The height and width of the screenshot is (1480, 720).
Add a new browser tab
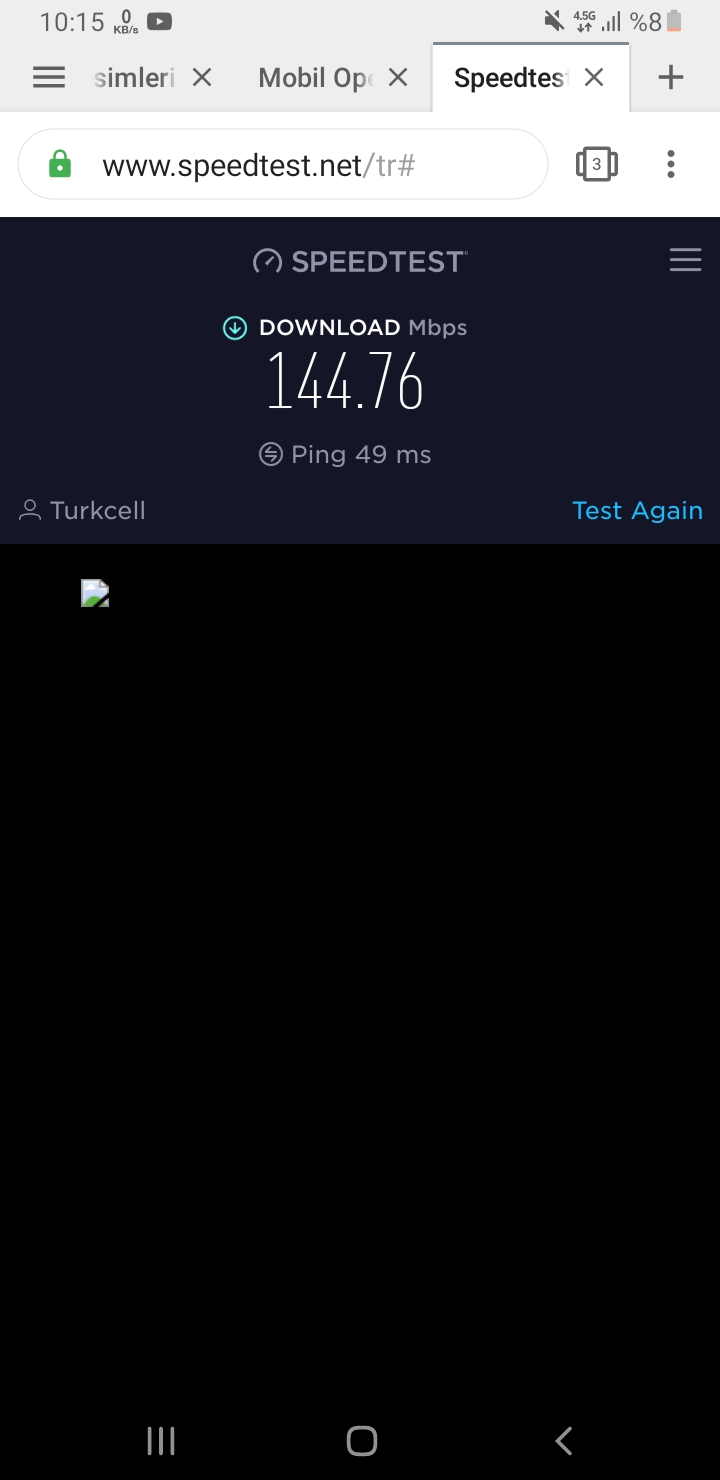click(671, 77)
